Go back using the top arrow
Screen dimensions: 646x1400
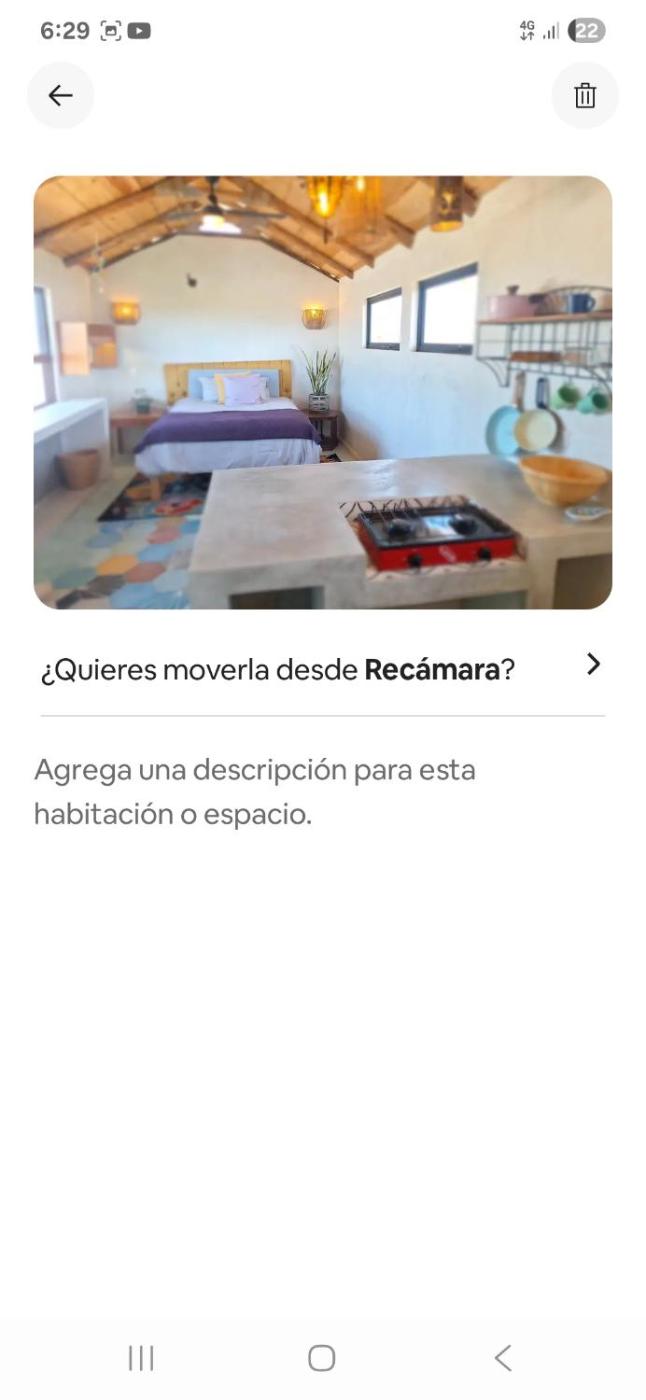point(61,95)
